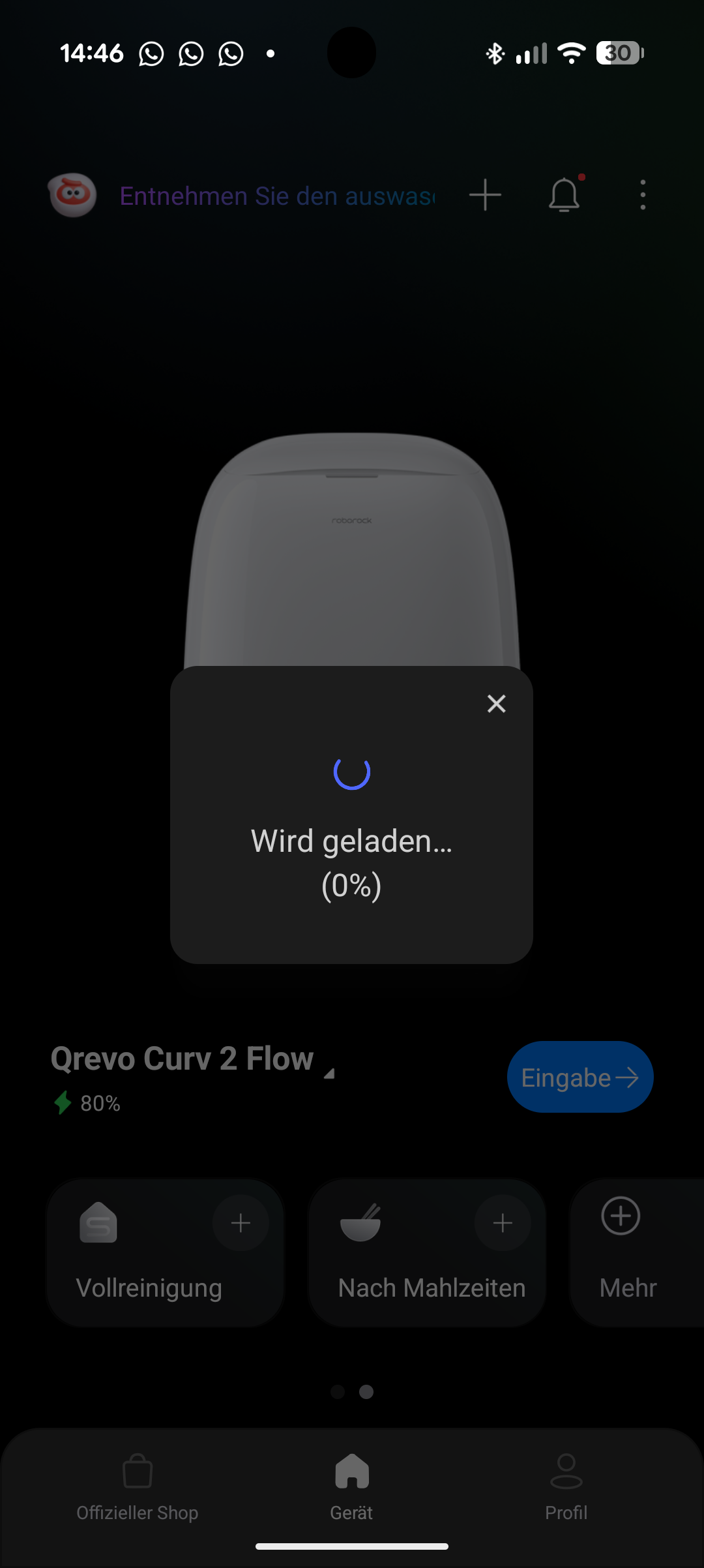Open the red robot assistant avatar
Screen dimensions: 704x1568
[72, 195]
